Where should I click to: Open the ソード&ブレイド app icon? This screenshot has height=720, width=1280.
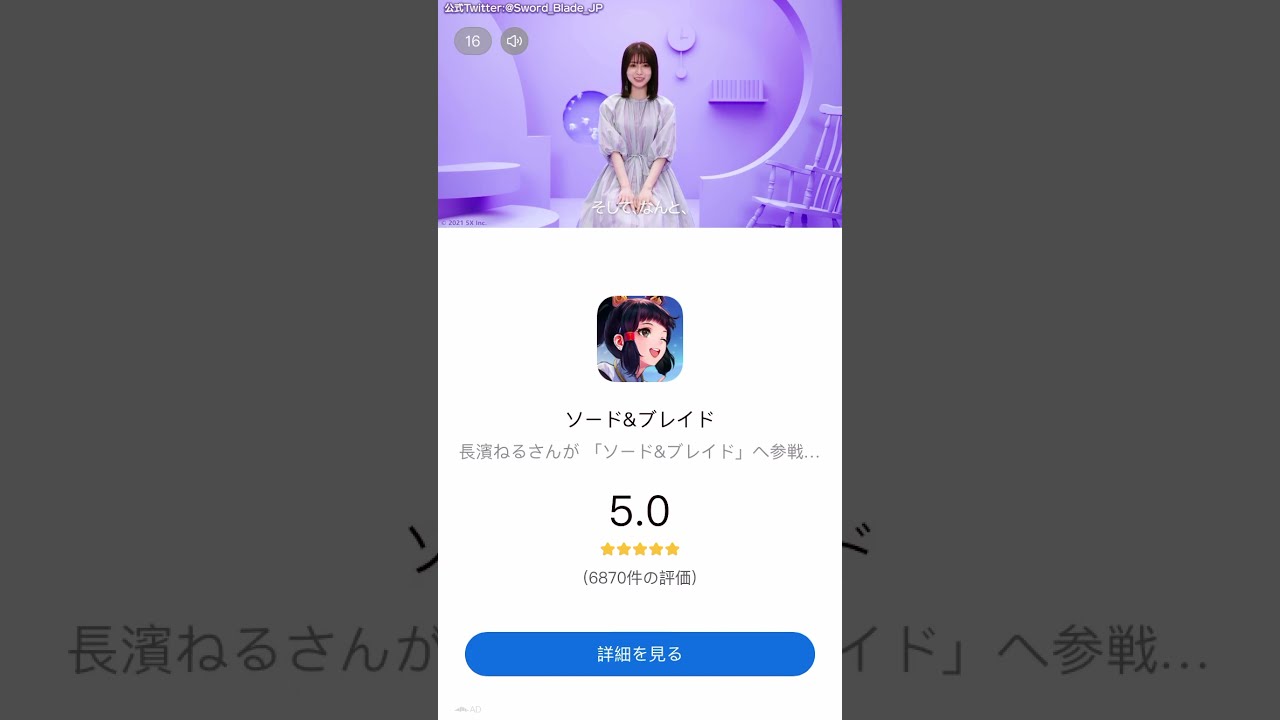(x=639, y=339)
